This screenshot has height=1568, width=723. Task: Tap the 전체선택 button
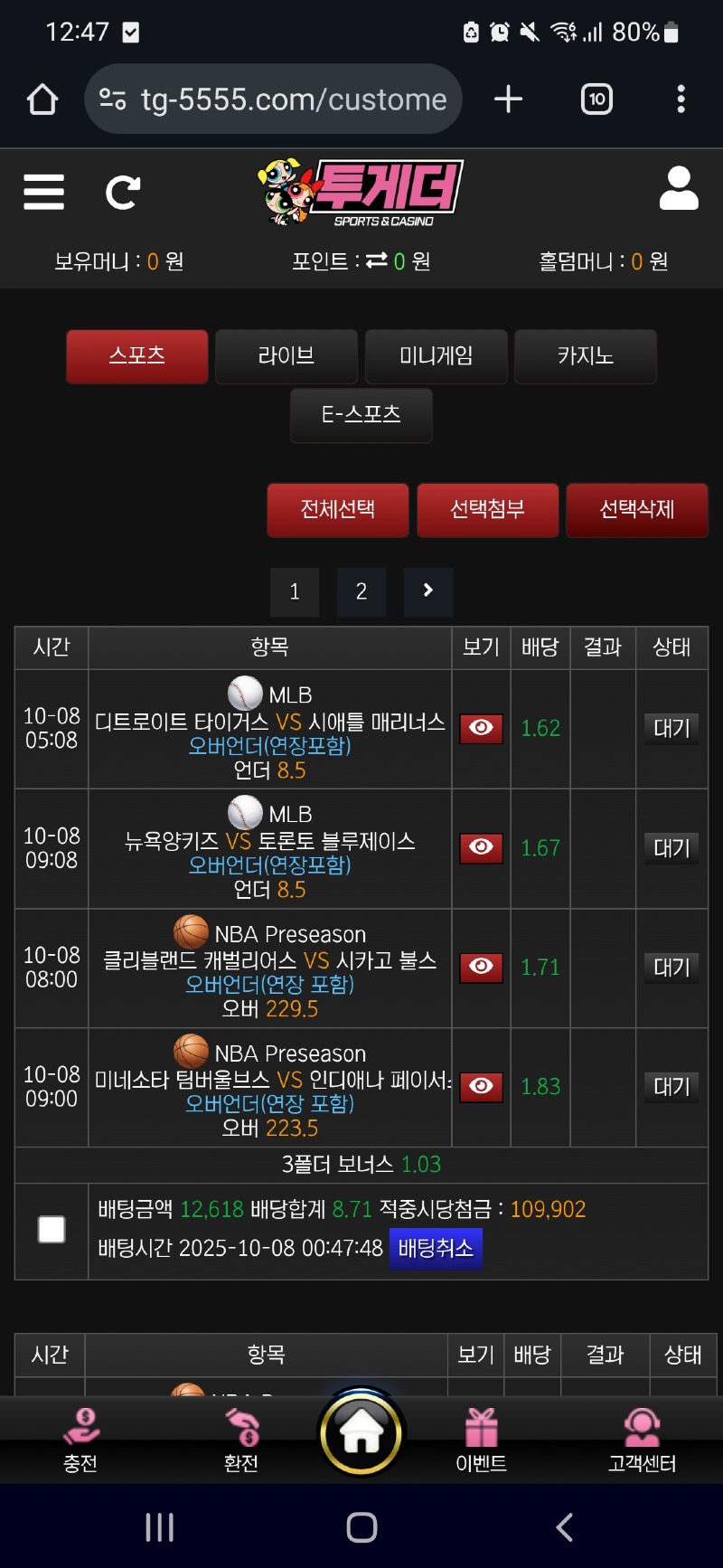click(337, 510)
